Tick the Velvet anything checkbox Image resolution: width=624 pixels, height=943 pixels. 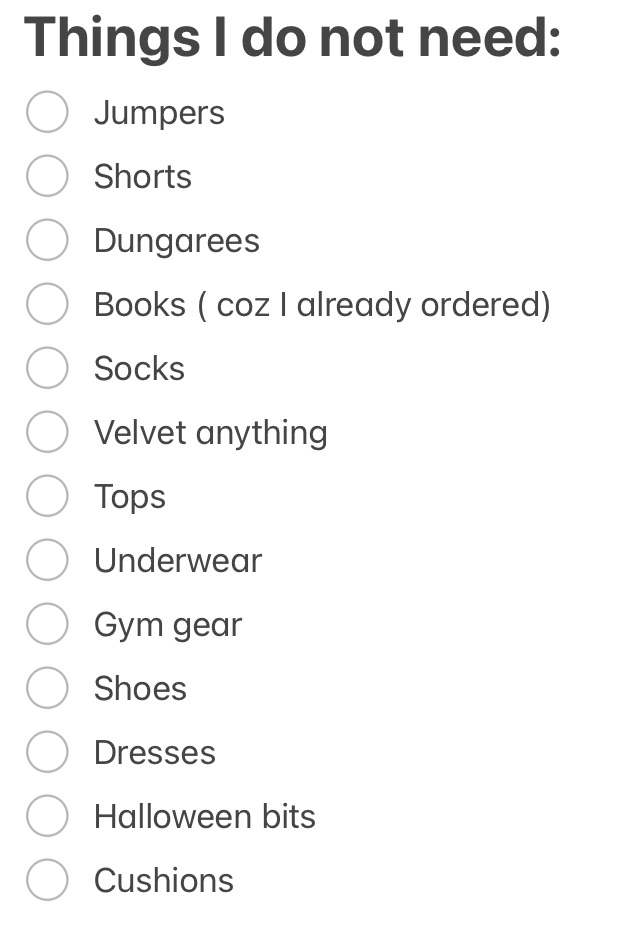pyautogui.click(x=47, y=432)
